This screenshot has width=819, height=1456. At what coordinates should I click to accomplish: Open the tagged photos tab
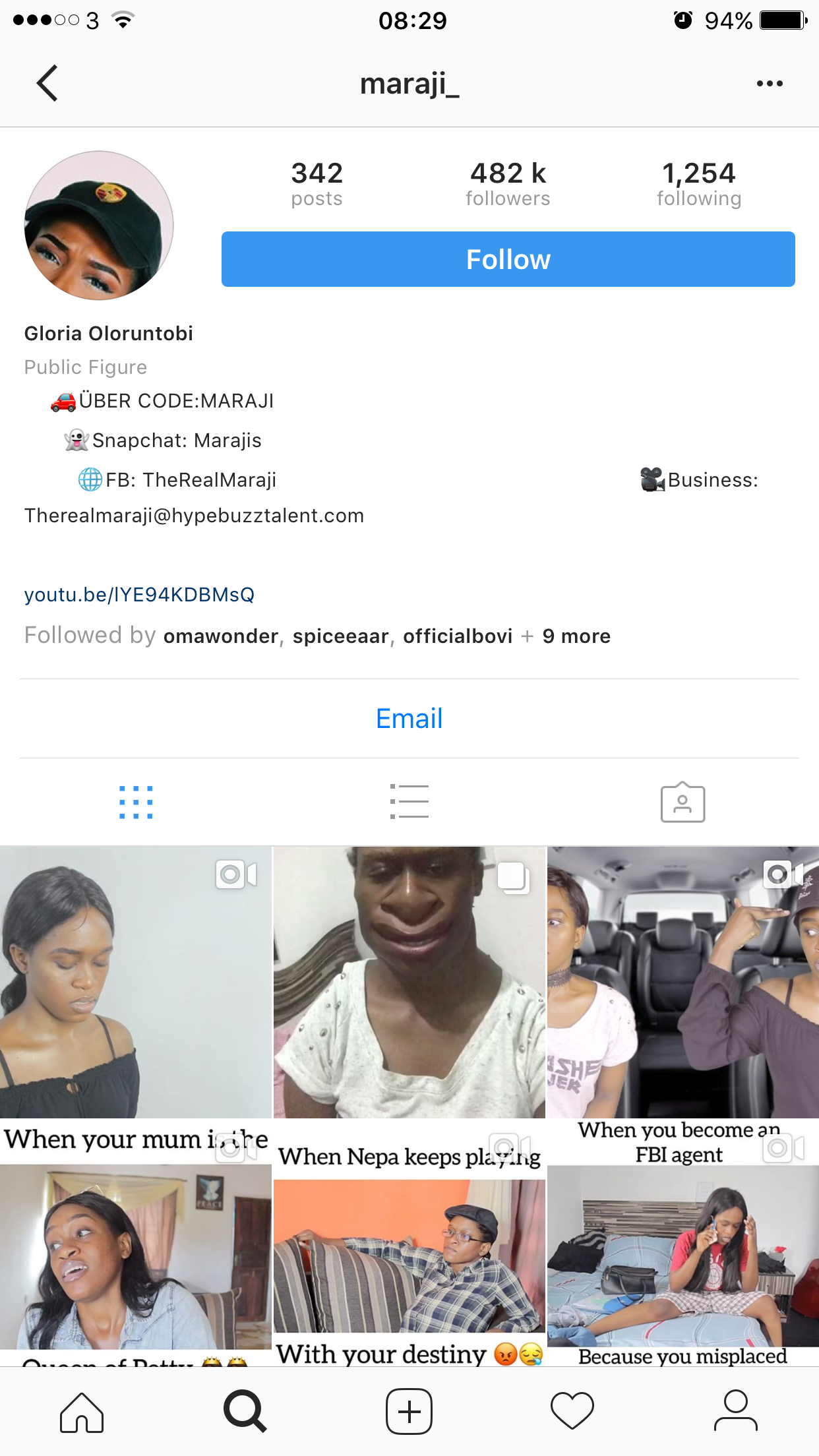tap(682, 803)
